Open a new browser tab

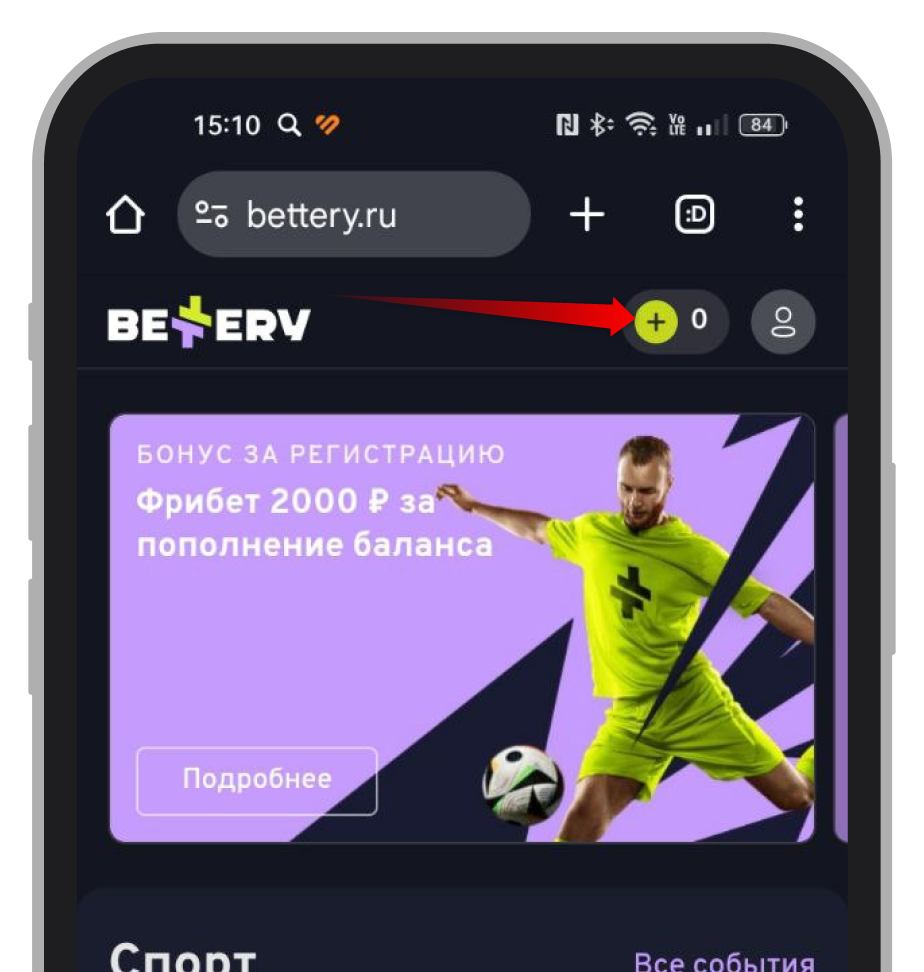[587, 214]
